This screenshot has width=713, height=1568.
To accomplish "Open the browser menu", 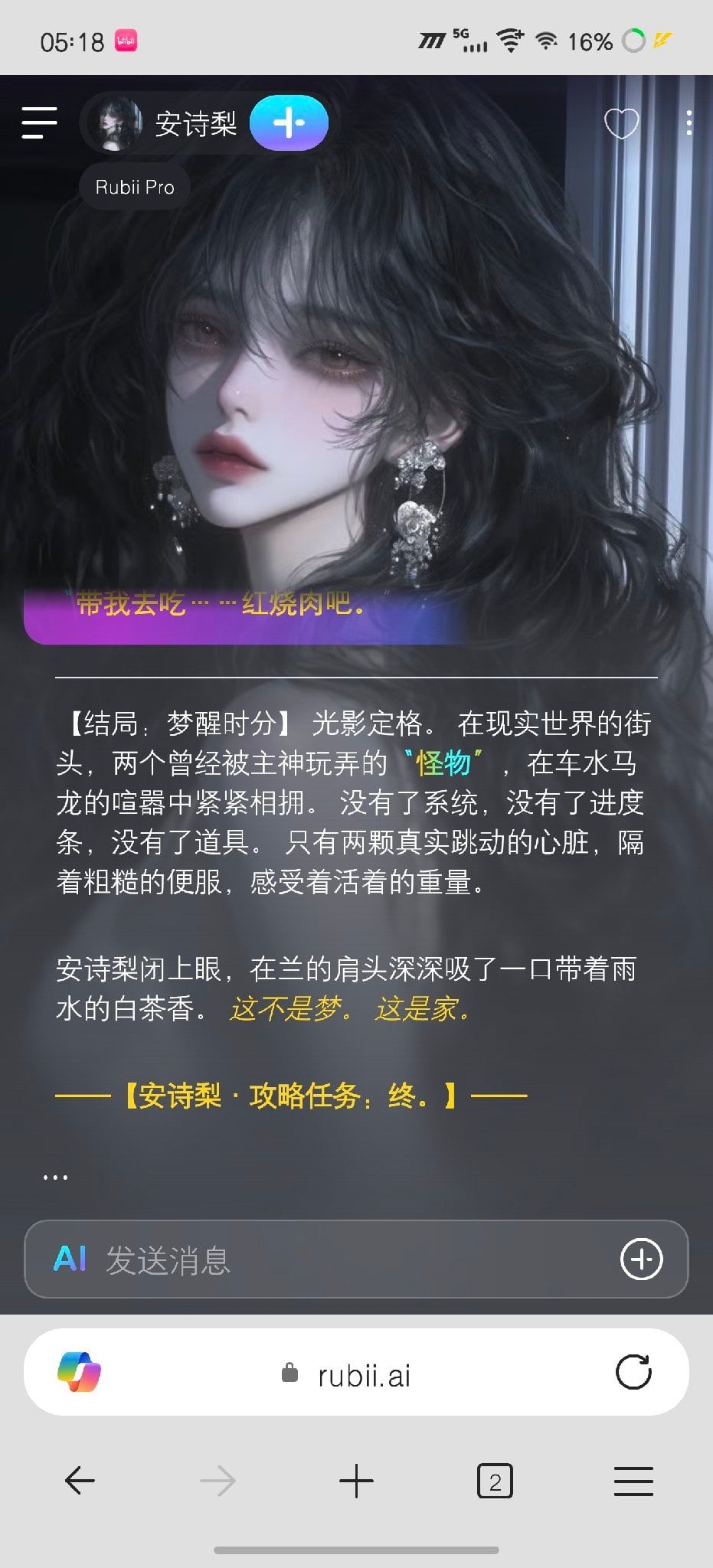I will pyautogui.click(x=633, y=1481).
